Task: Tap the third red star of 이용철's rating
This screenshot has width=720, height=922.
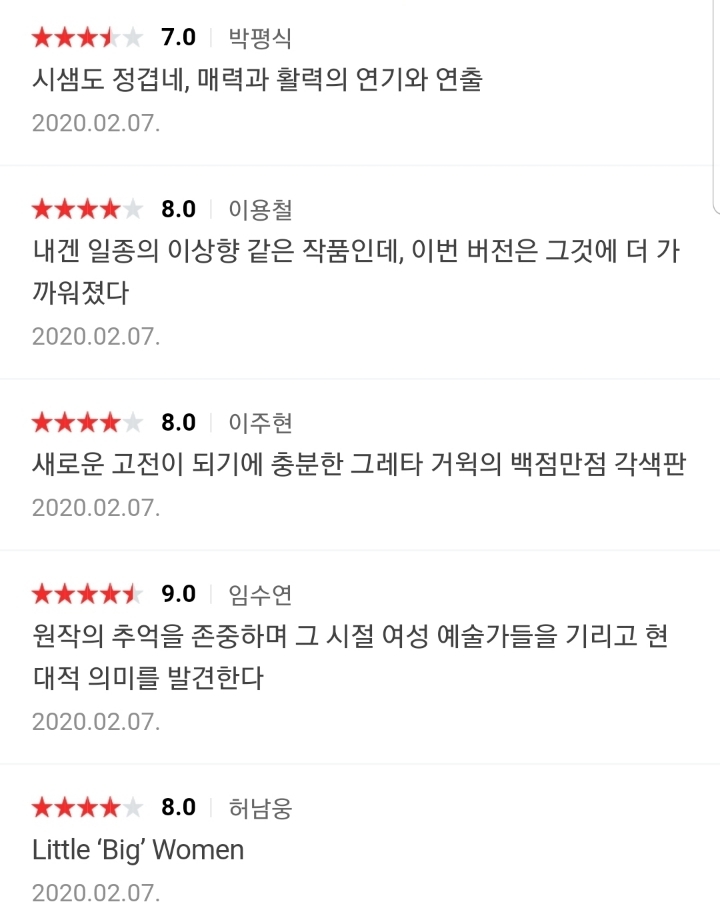Action: pyautogui.click(x=88, y=209)
